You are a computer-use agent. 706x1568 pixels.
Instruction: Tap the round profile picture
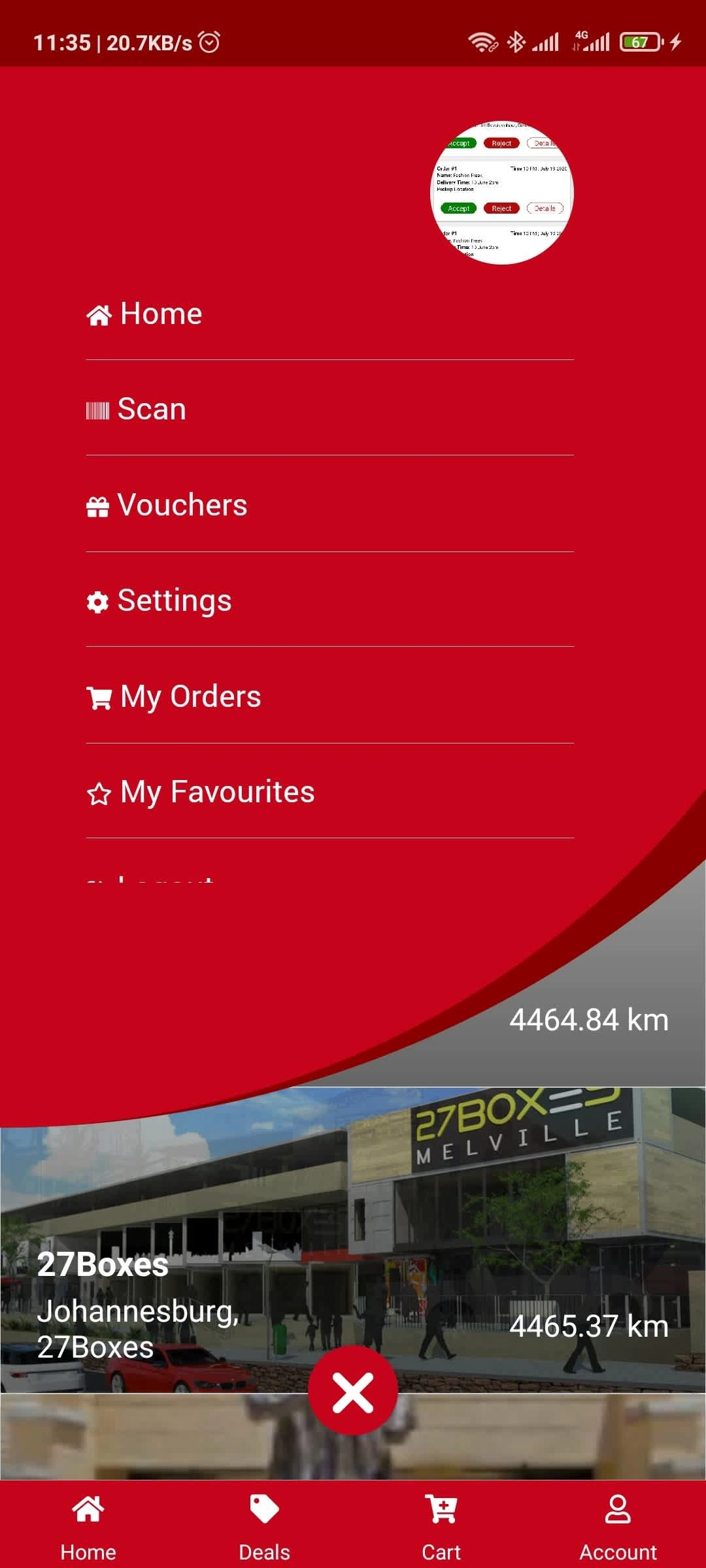click(501, 193)
